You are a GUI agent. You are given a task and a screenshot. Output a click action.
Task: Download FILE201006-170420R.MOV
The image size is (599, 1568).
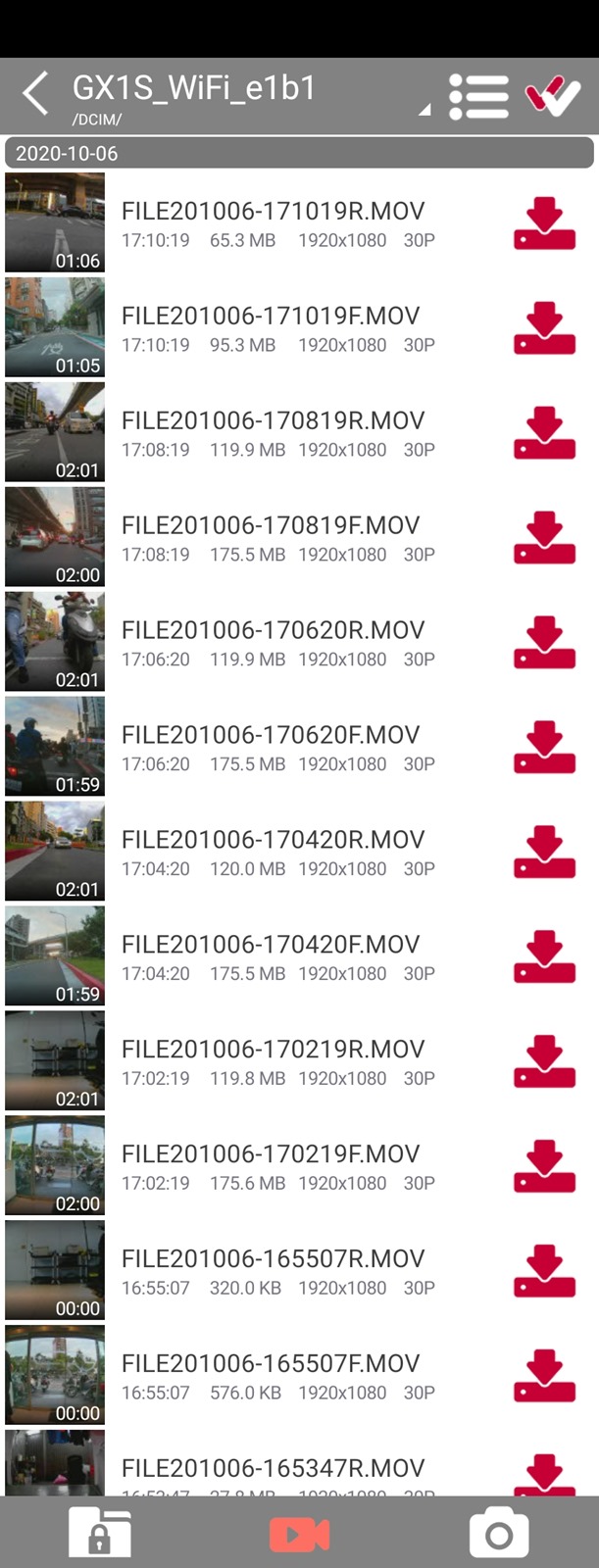pyautogui.click(x=544, y=853)
